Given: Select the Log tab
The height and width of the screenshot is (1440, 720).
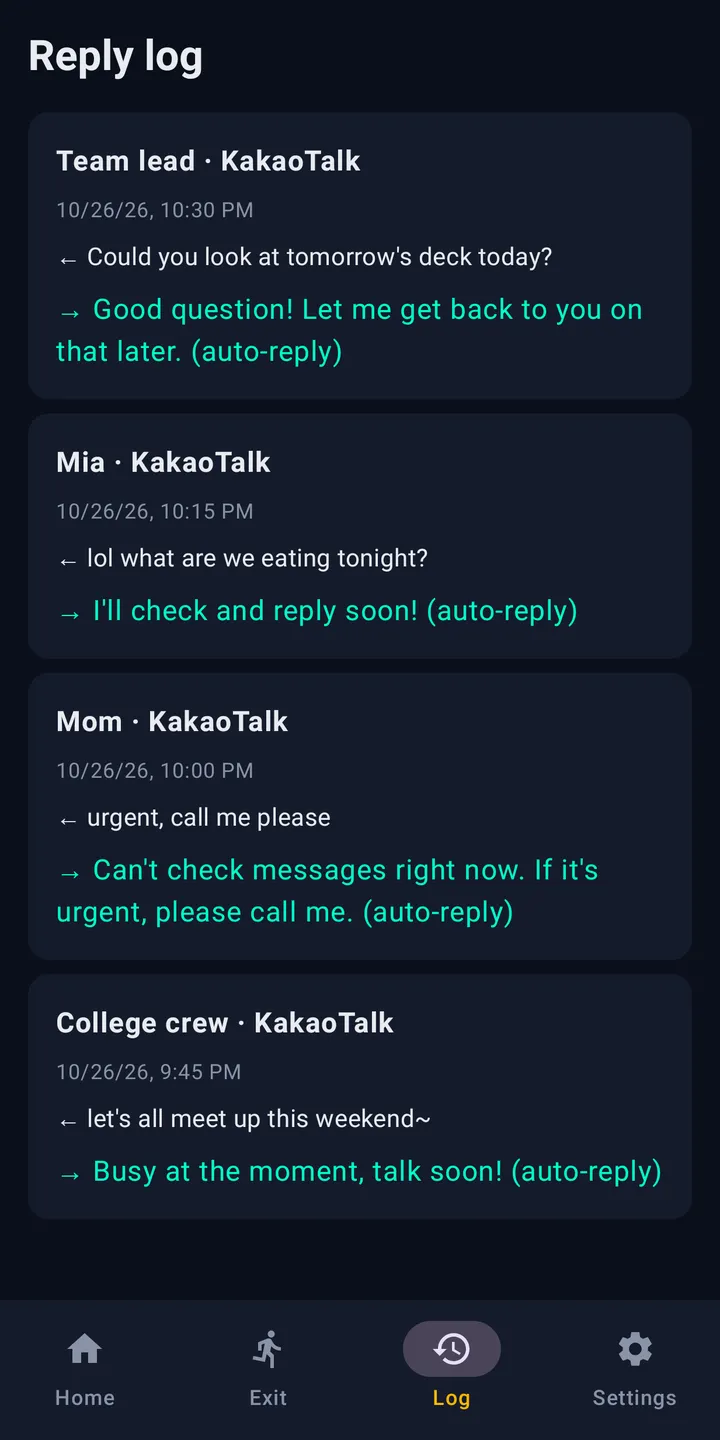Looking at the screenshot, I should [x=451, y=1368].
